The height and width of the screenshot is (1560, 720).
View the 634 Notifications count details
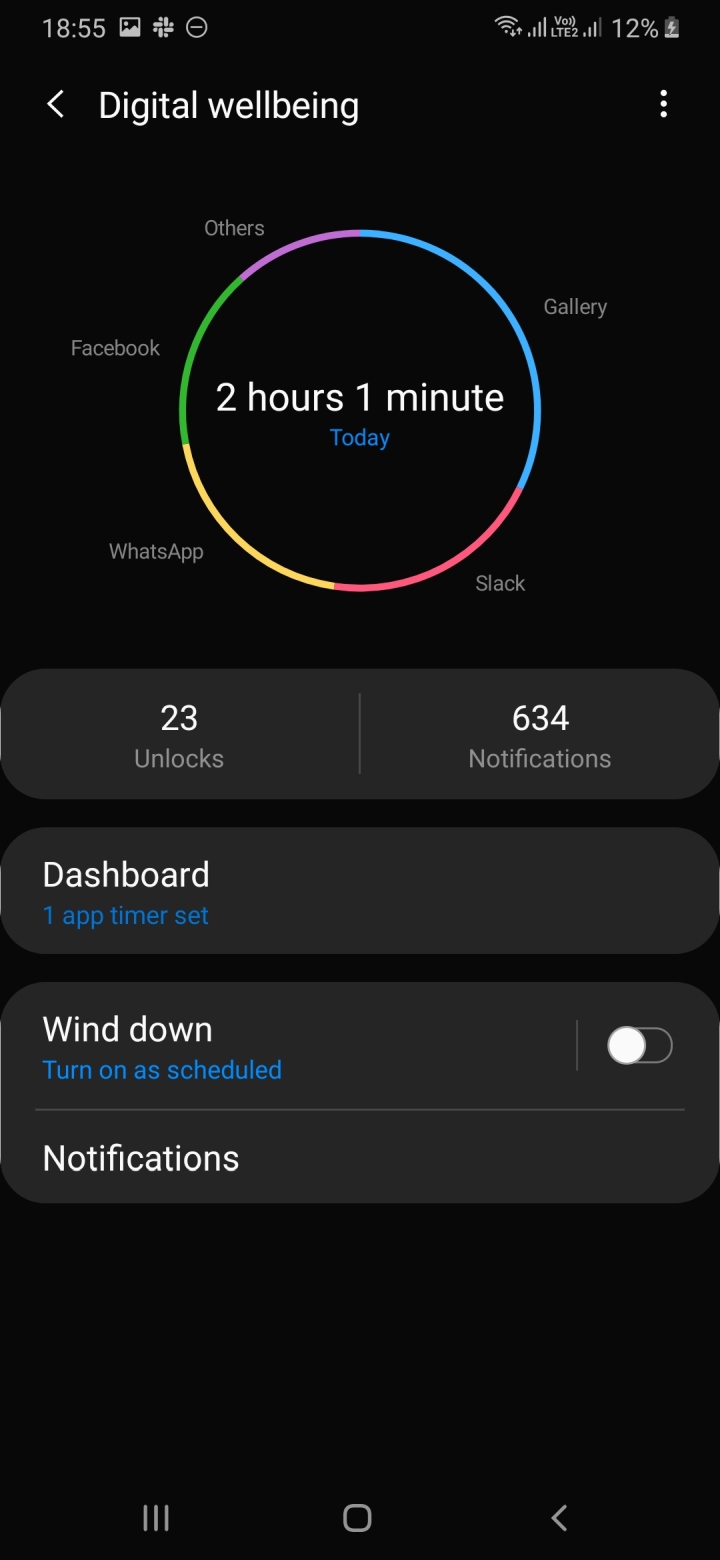pyautogui.click(x=540, y=735)
